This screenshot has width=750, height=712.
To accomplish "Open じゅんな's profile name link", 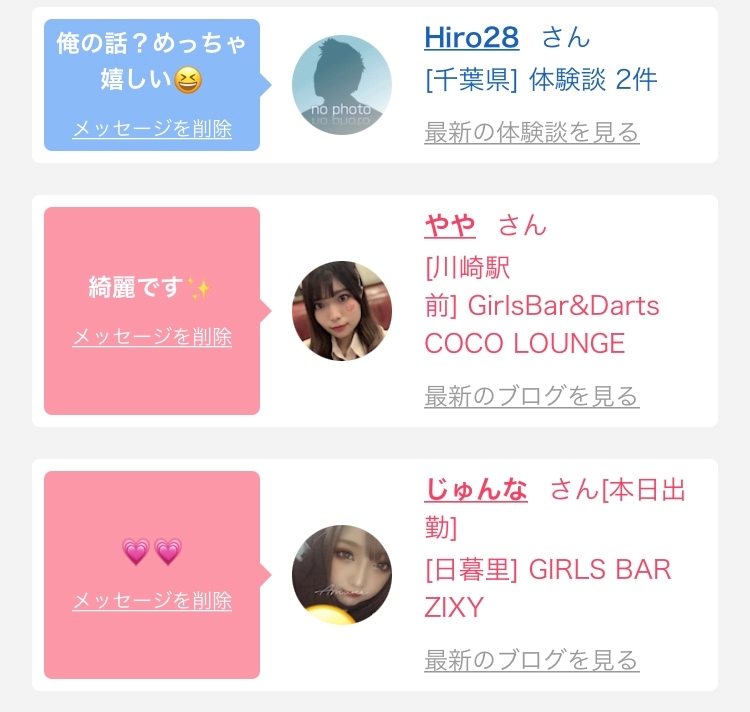I will (x=476, y=489).
